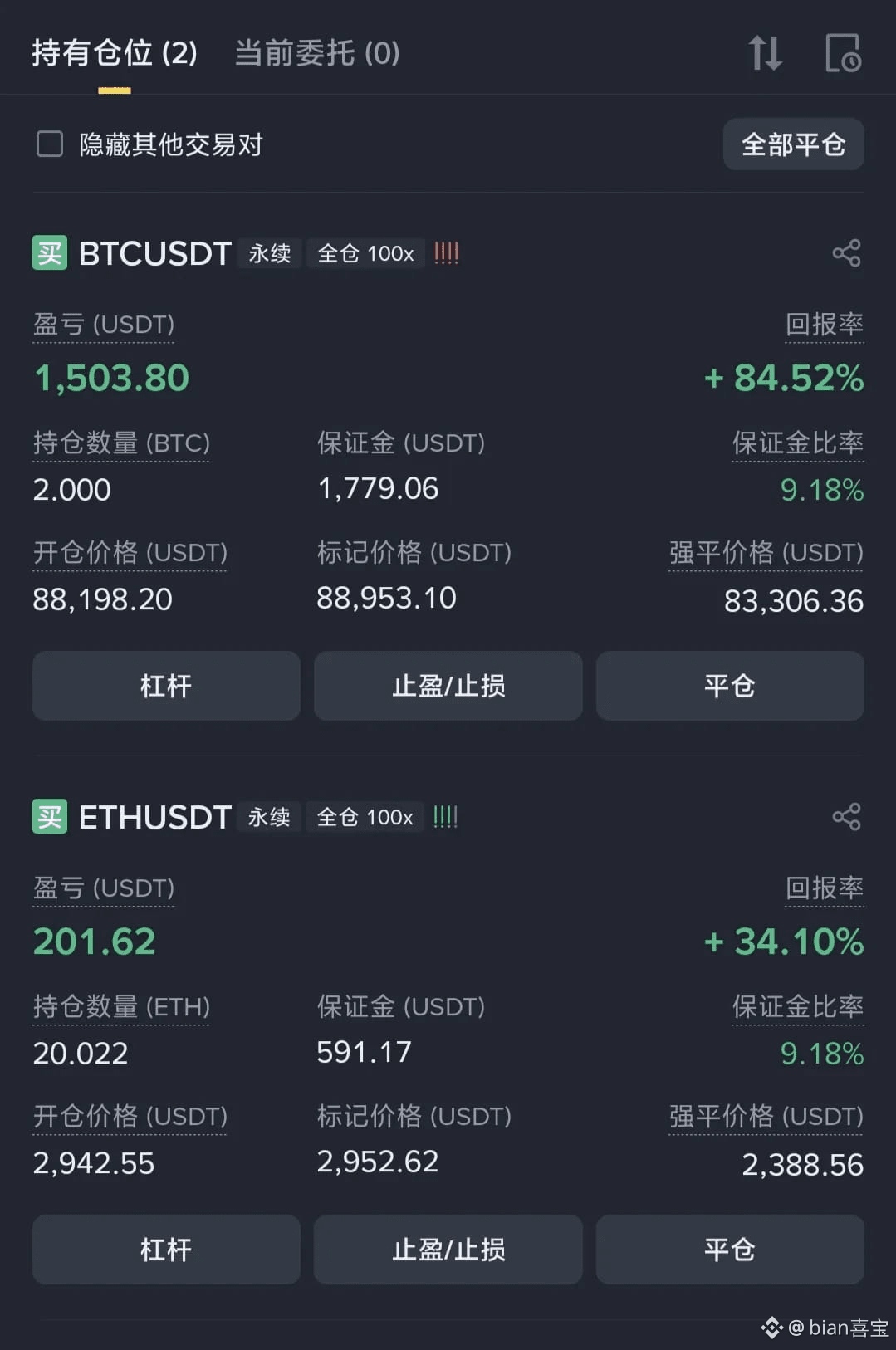Click the 买 badge next to ETHUSDT
The width and height of the screenshot is (896, 1350).
(x=48, y=817)
